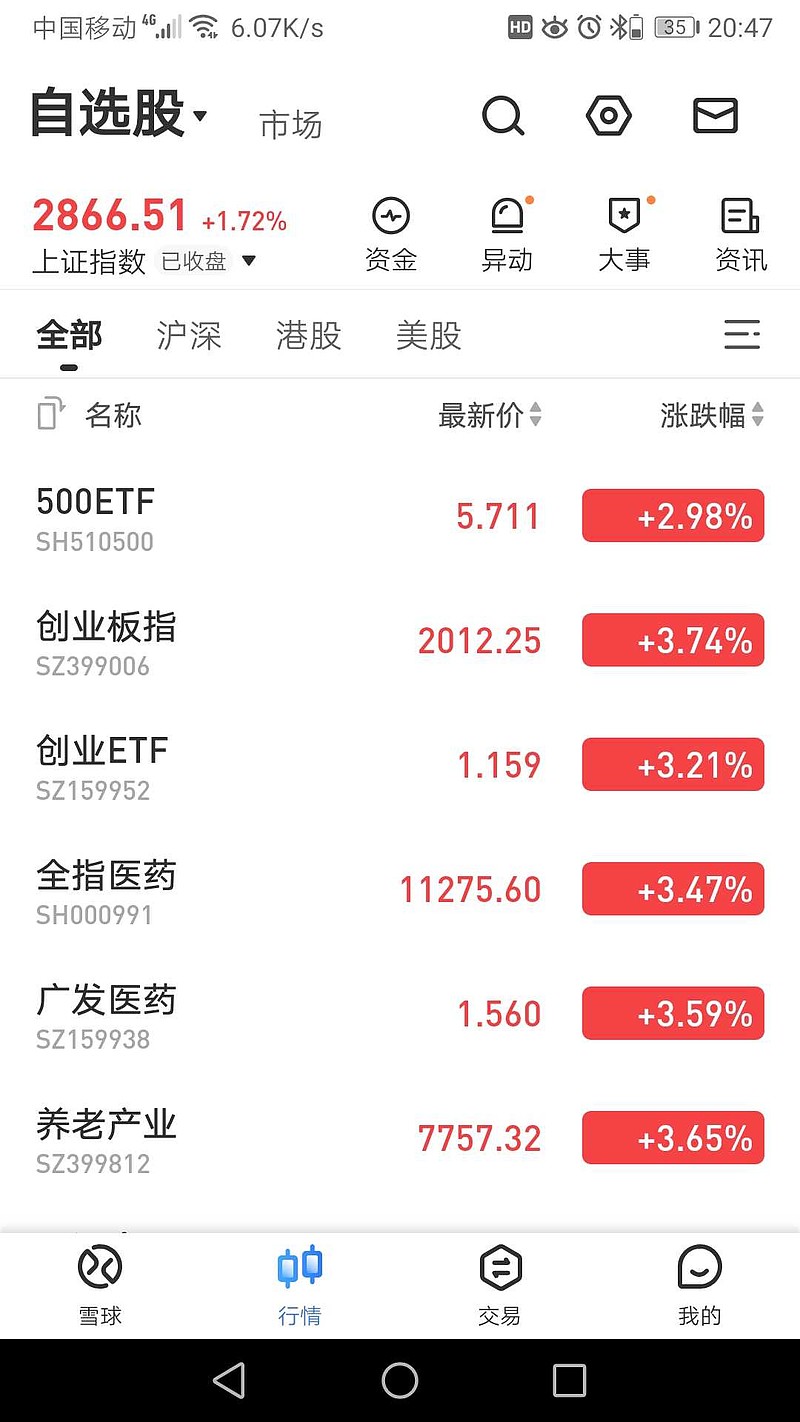Open the 创业板指 row
This screenshot has height=1422, width=800.
[x=400, y=641]
